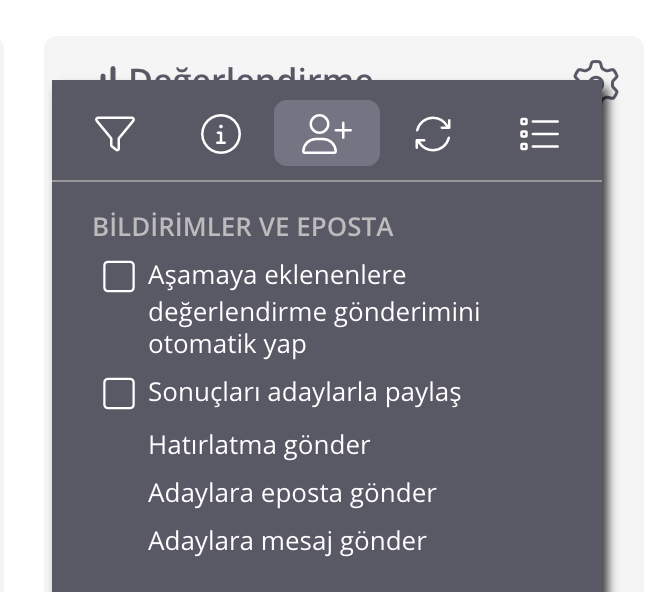The width and height of the screenshot is (672, 592).
Task: Tap Hatırlatma gönder
Action: (x=259, y=445)
